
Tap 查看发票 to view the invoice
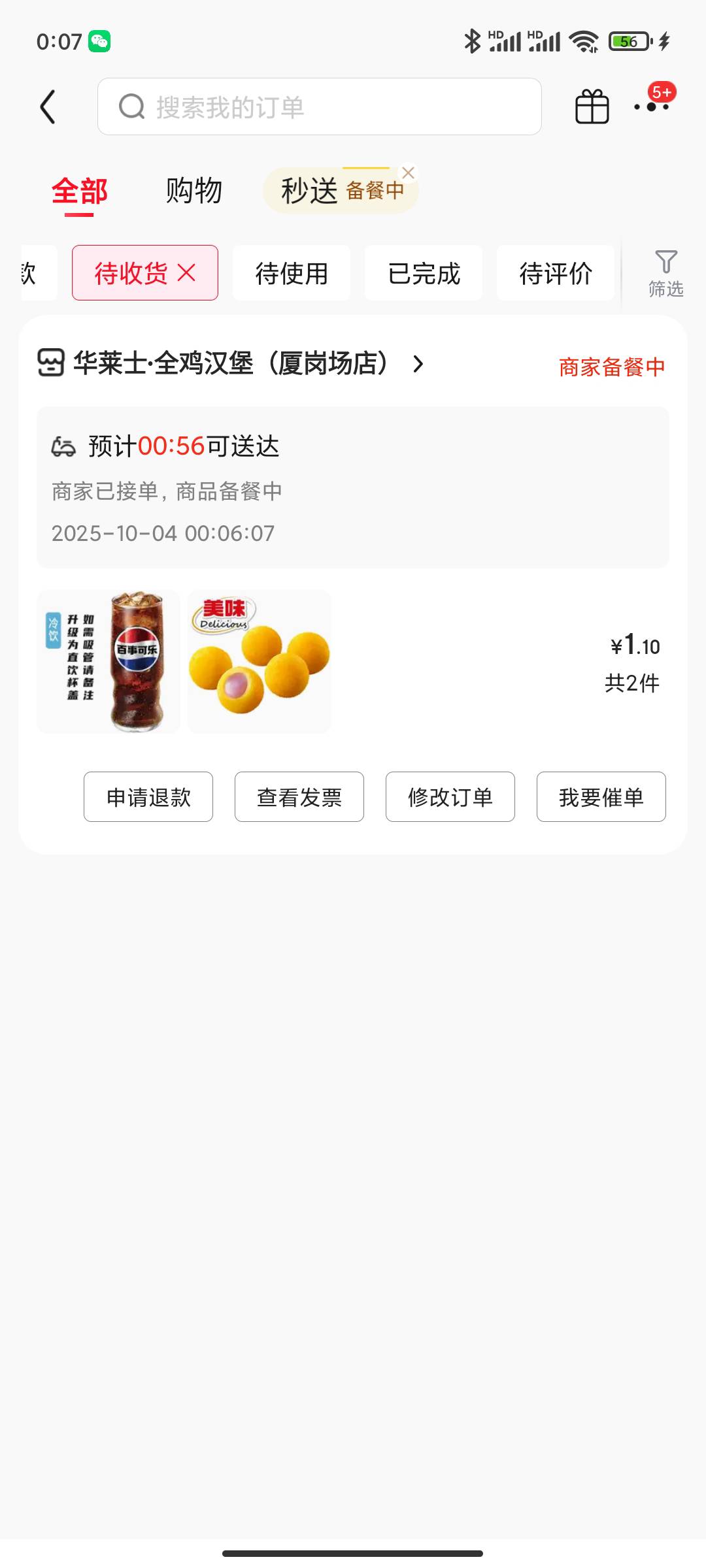(299, 796)
